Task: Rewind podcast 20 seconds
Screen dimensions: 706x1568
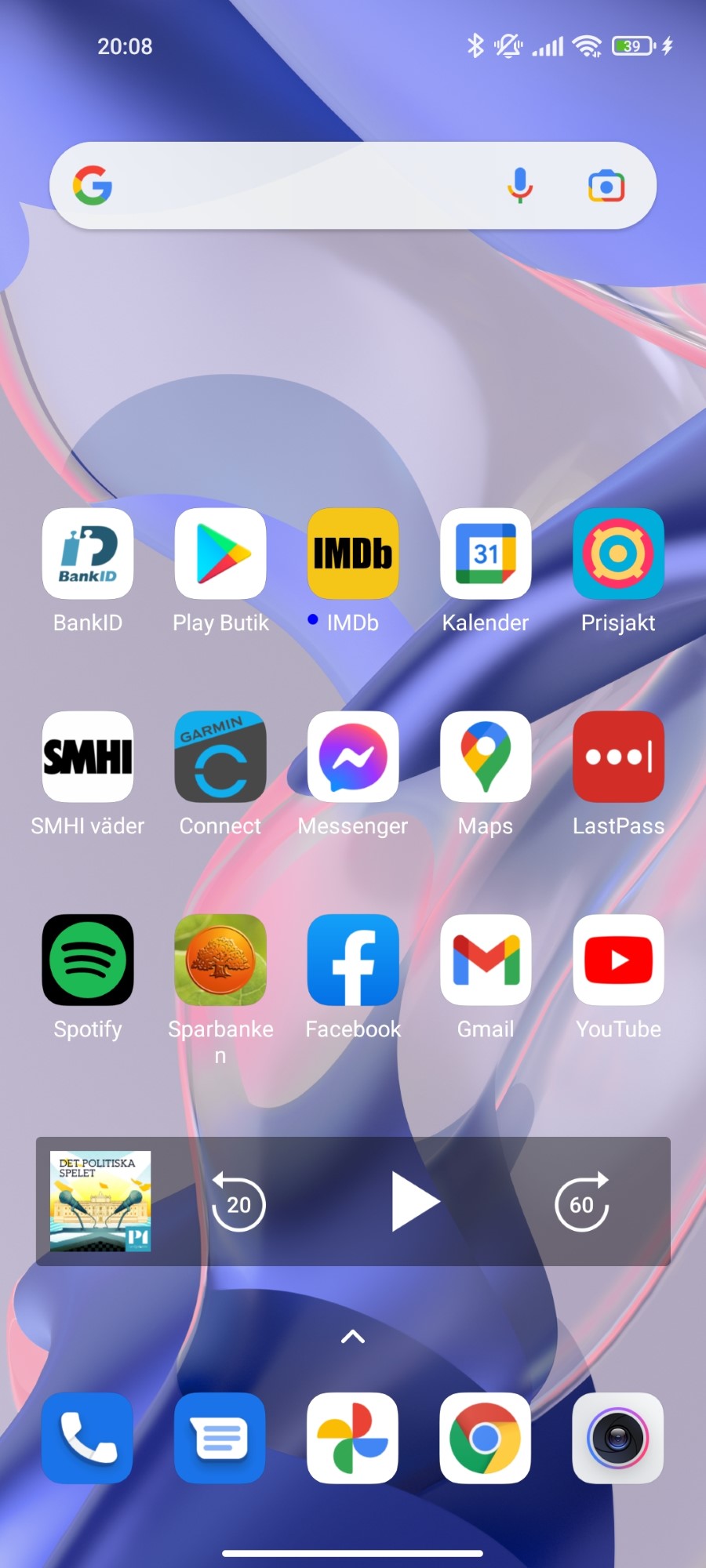Action: click(x=238, y=1202)
